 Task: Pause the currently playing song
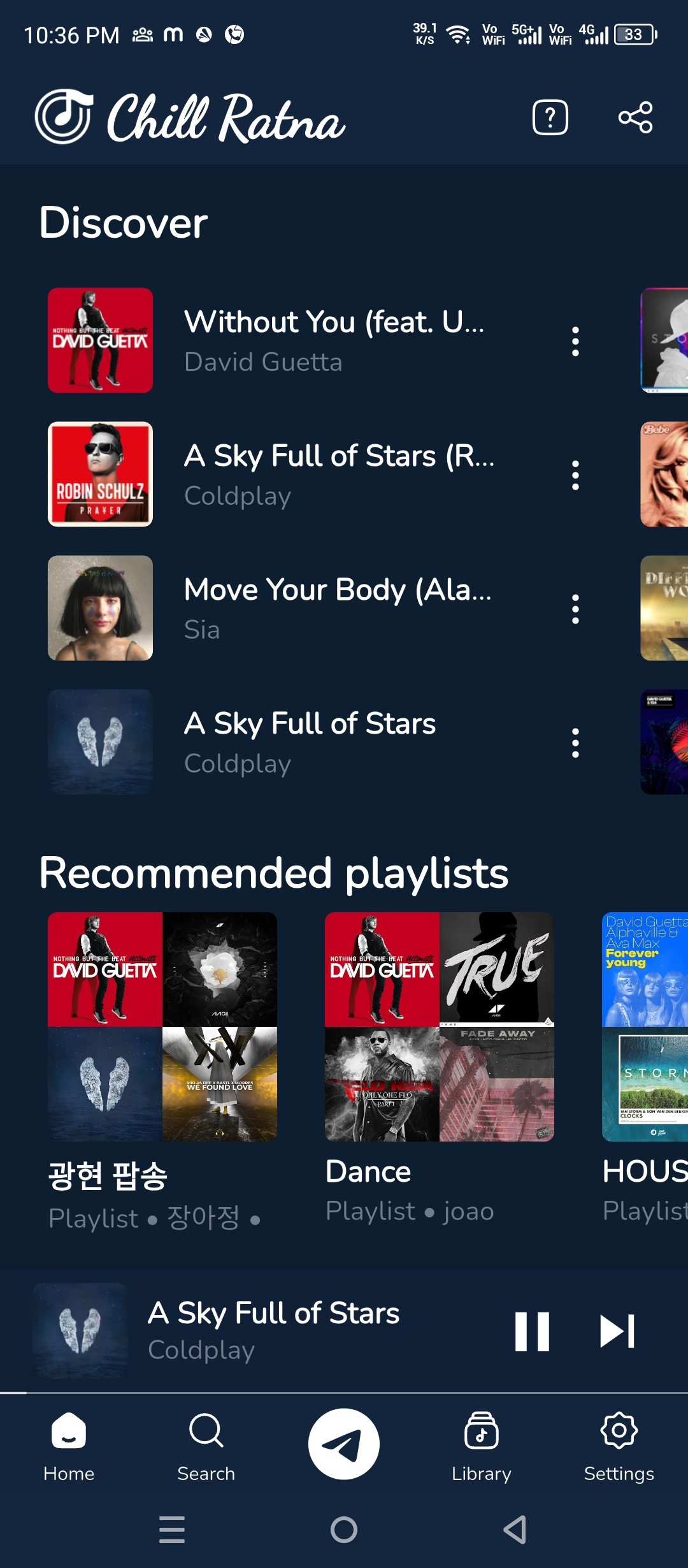click(533, 1332)
